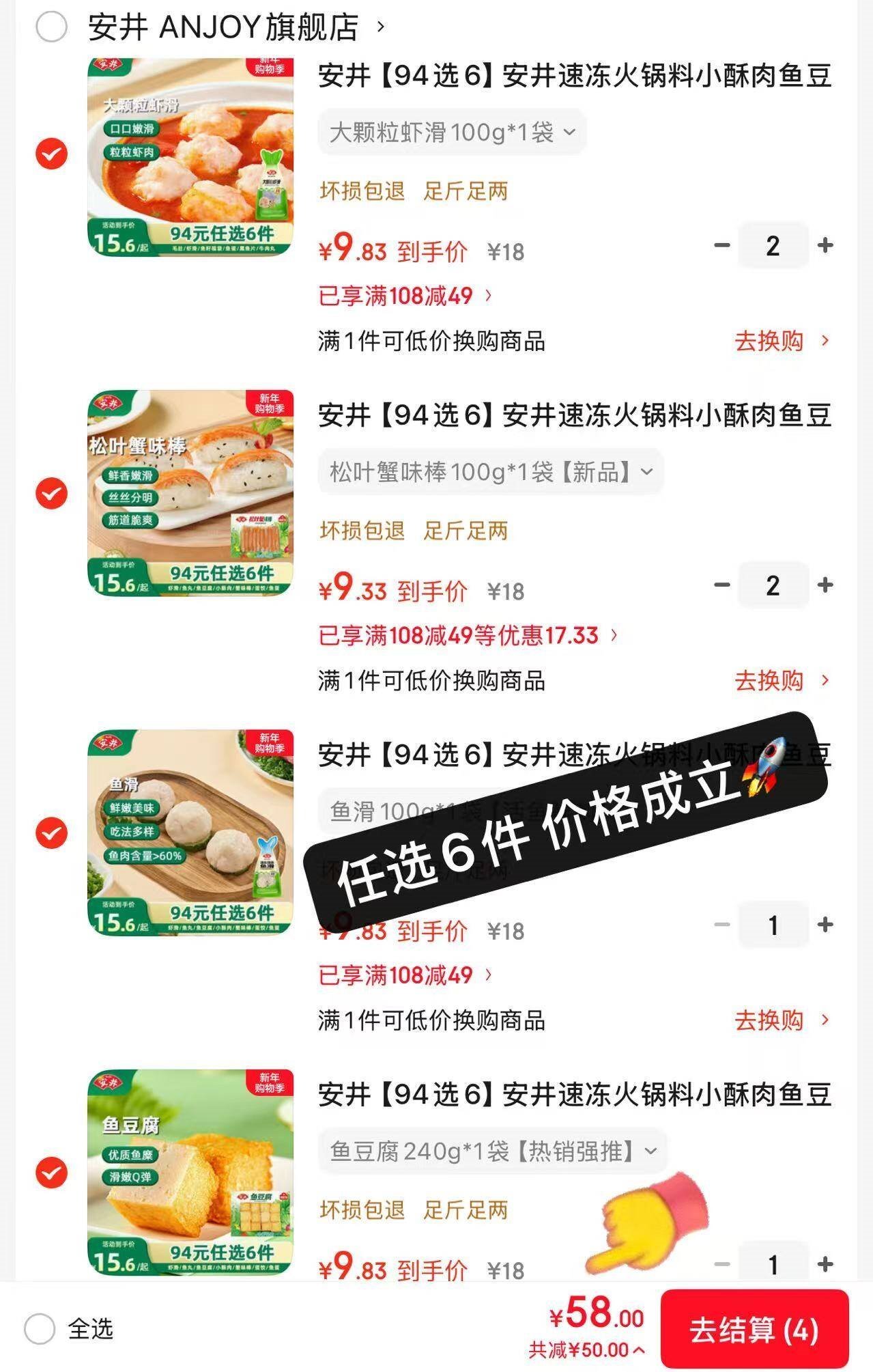This screenshot has height=1372, width=873.
Task: Tick the 全选 select-all checkbox
Action: click(40, 1329)
